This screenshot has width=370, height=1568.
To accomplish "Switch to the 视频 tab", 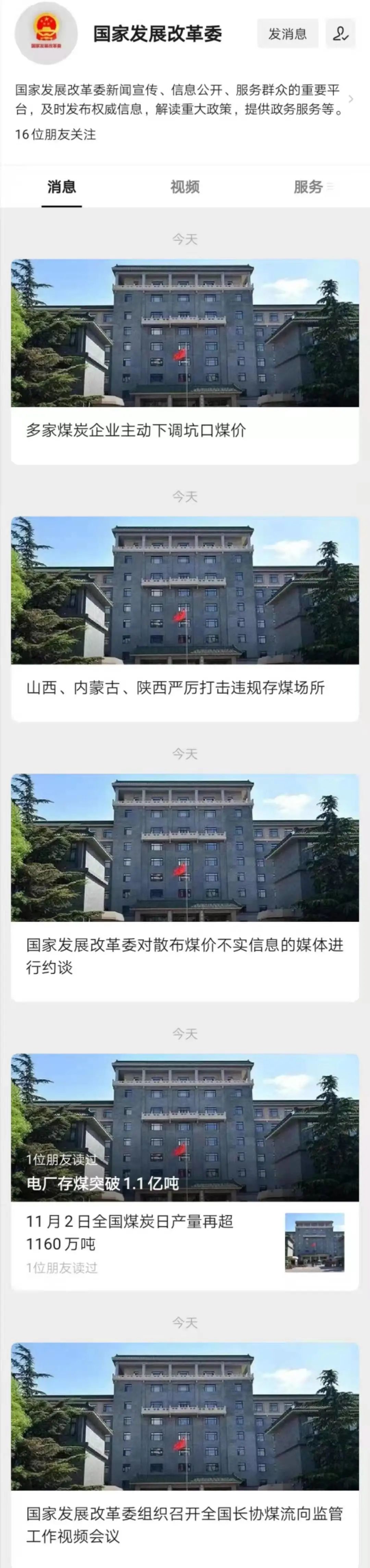I will click(185, 187).
